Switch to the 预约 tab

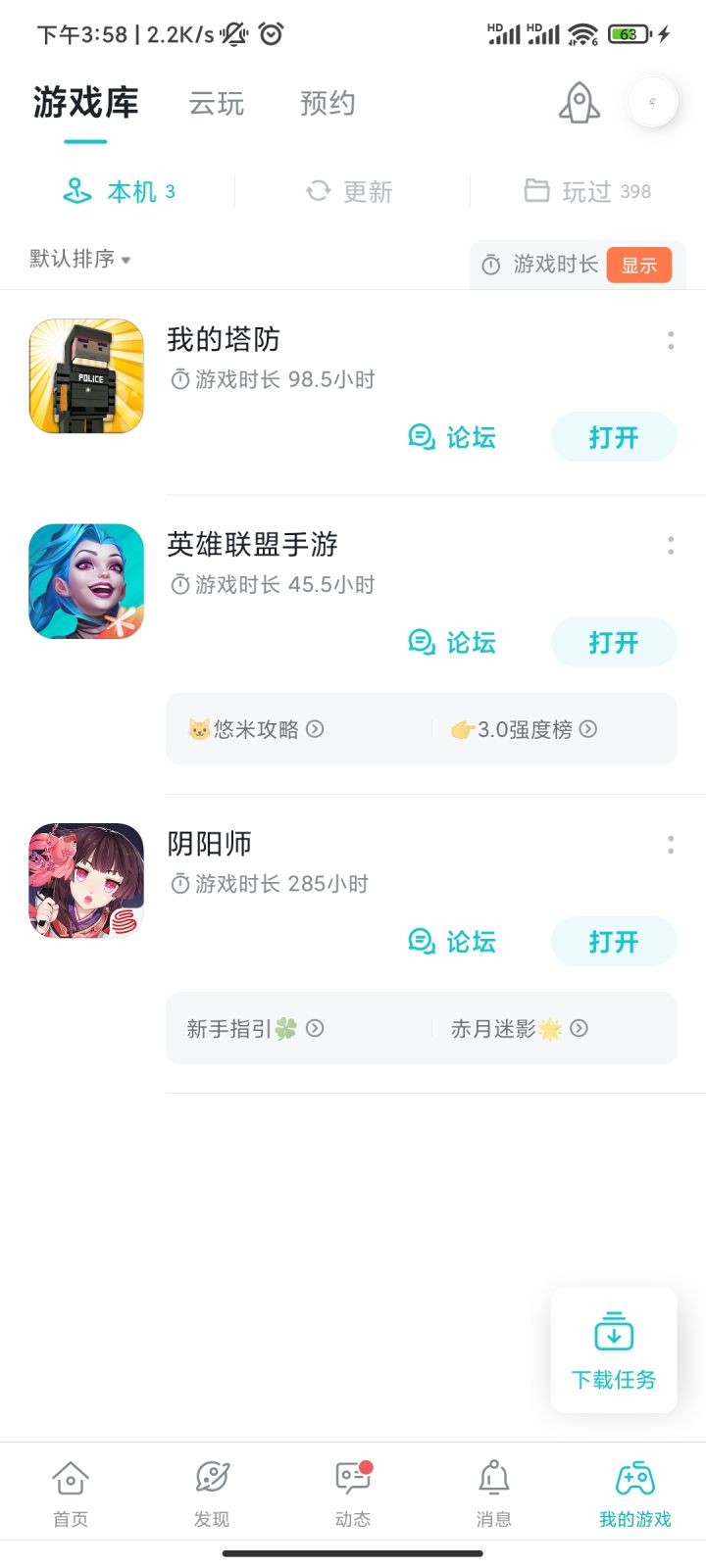point(328,104)
